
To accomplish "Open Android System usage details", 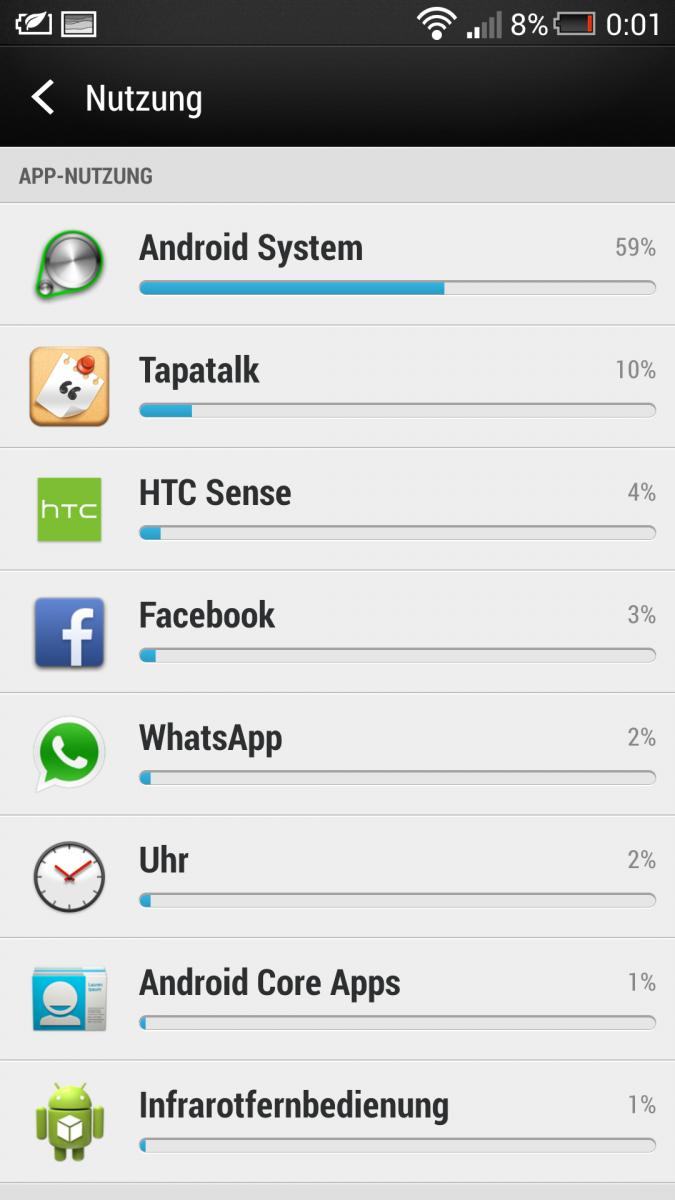I will (337, 264).
